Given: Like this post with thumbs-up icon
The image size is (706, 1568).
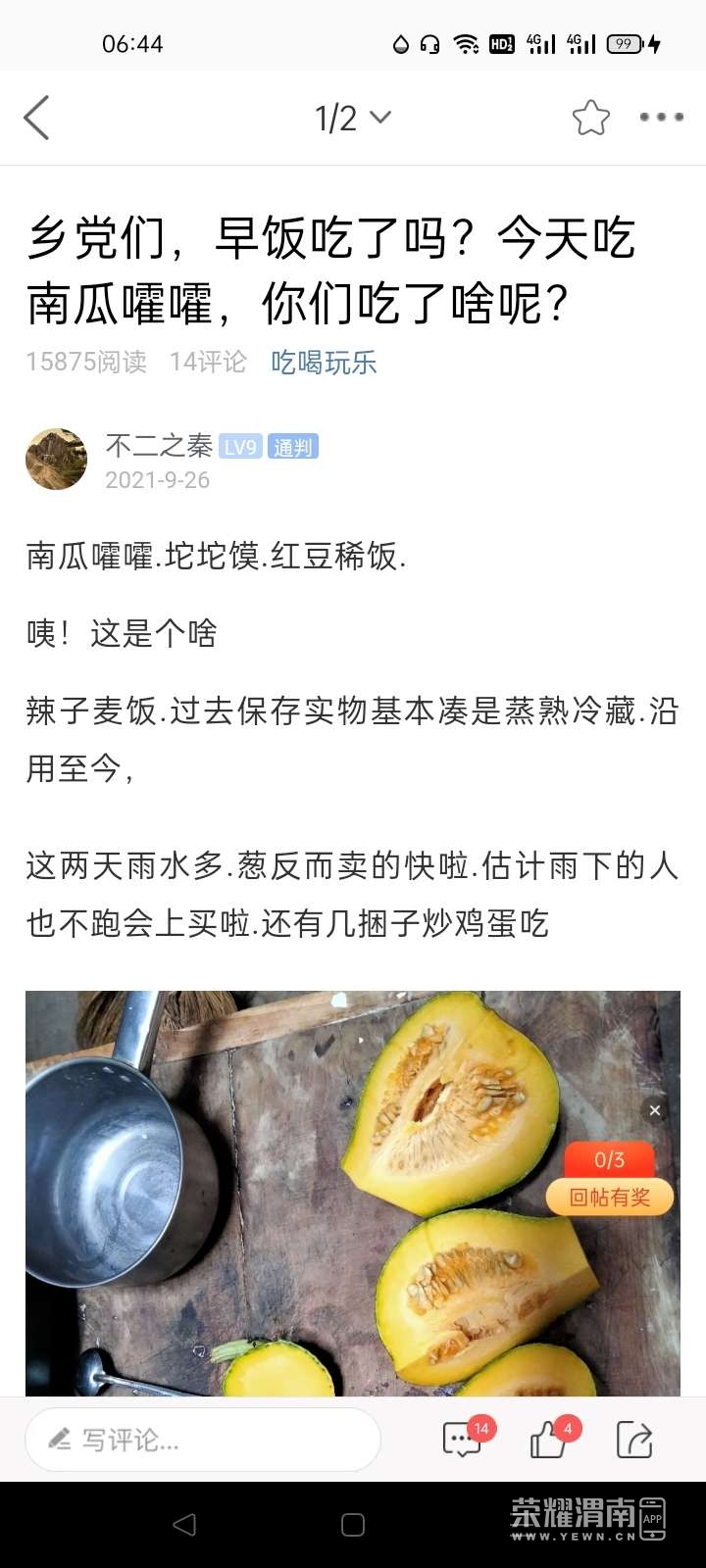Looking at the screenshot, I should coord(549,1440).
